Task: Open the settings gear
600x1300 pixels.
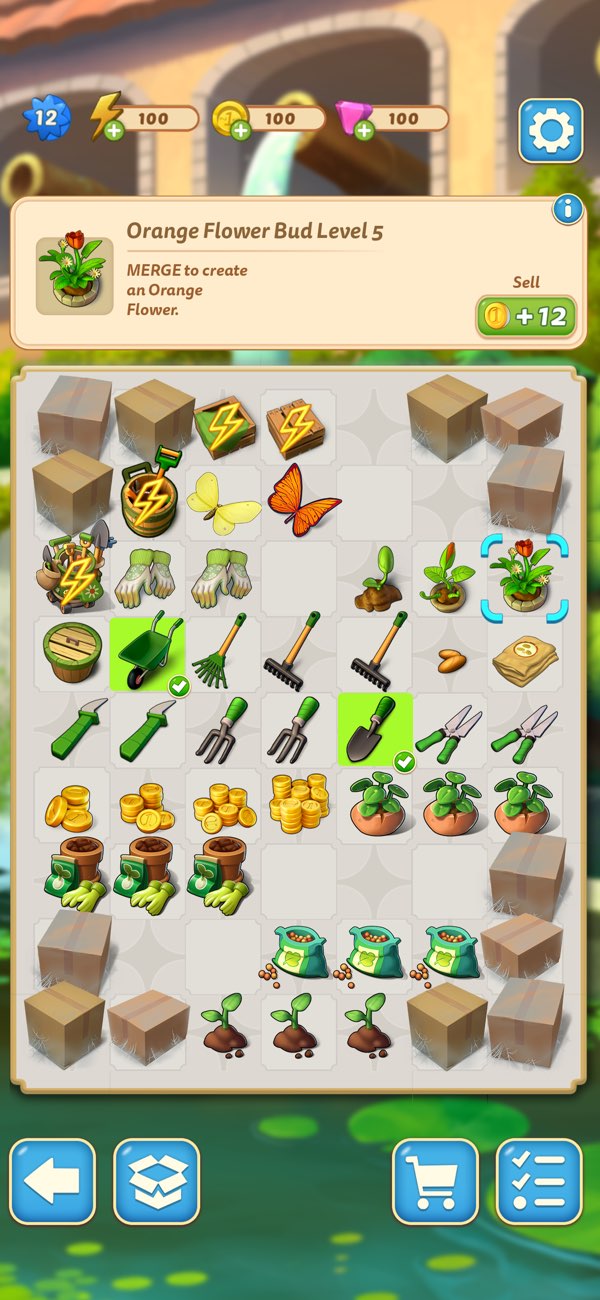Action: click(550, 130)
